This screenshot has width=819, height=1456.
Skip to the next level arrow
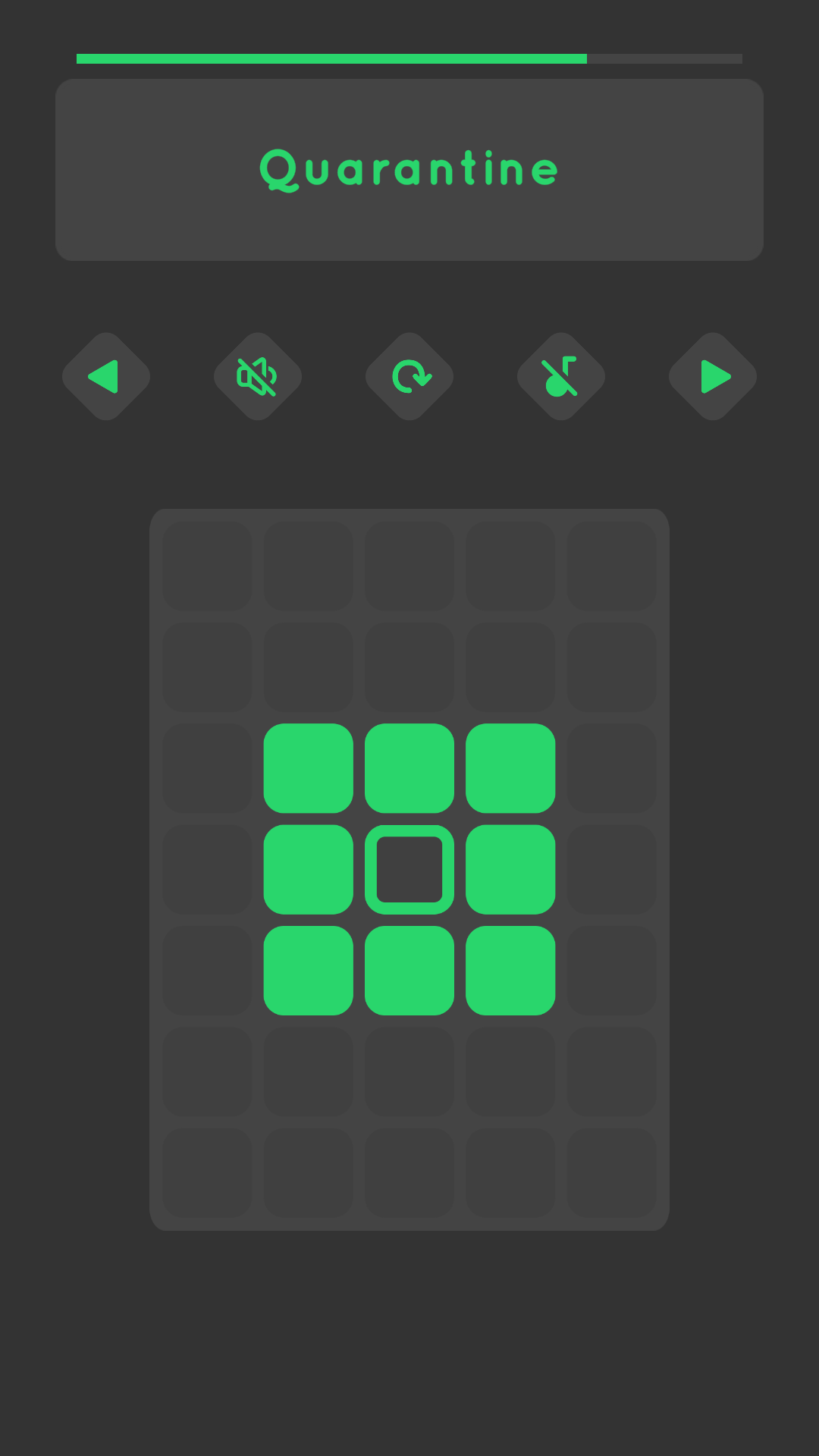(713, 376)
